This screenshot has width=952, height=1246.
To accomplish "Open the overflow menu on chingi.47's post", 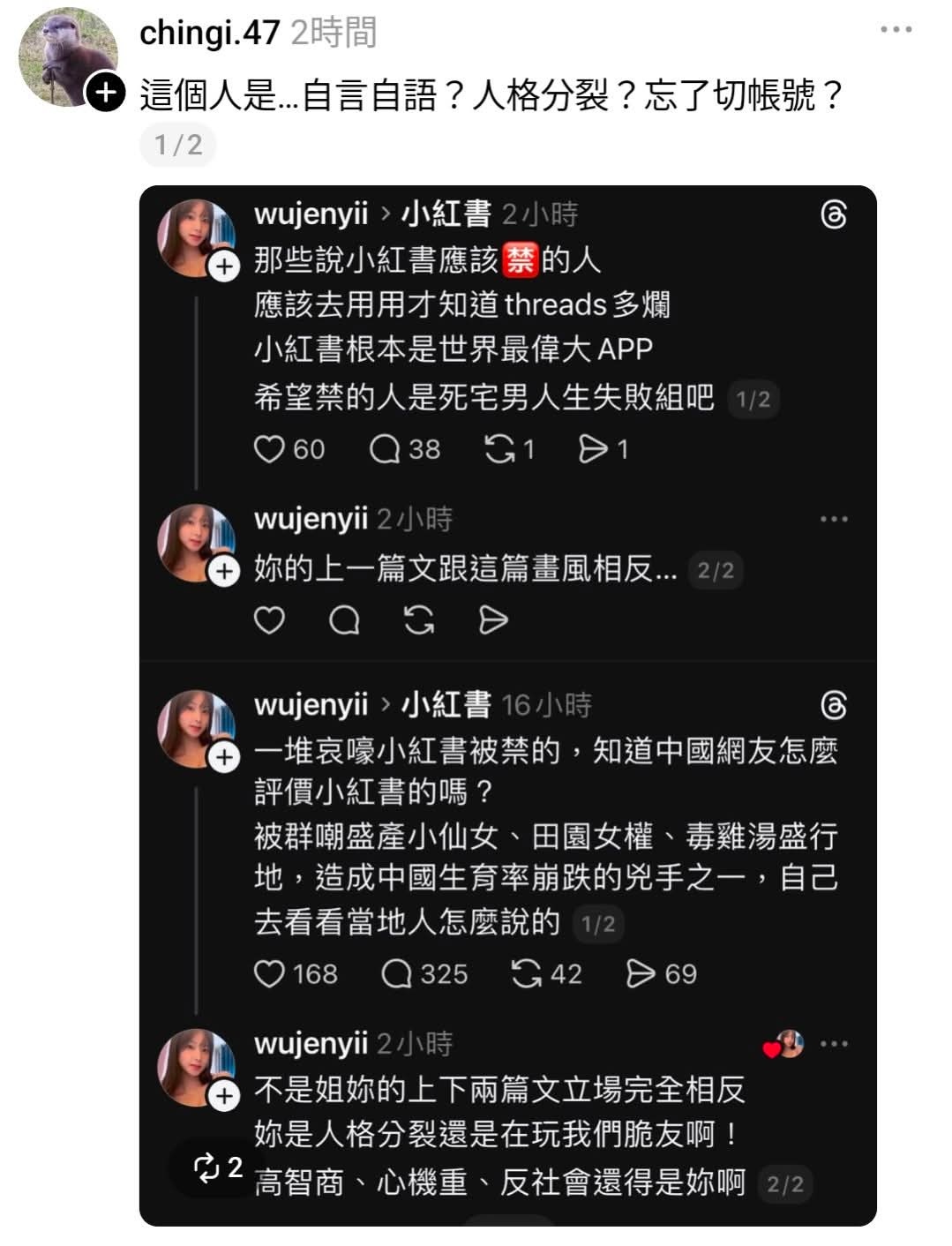I will coord(896,30).
